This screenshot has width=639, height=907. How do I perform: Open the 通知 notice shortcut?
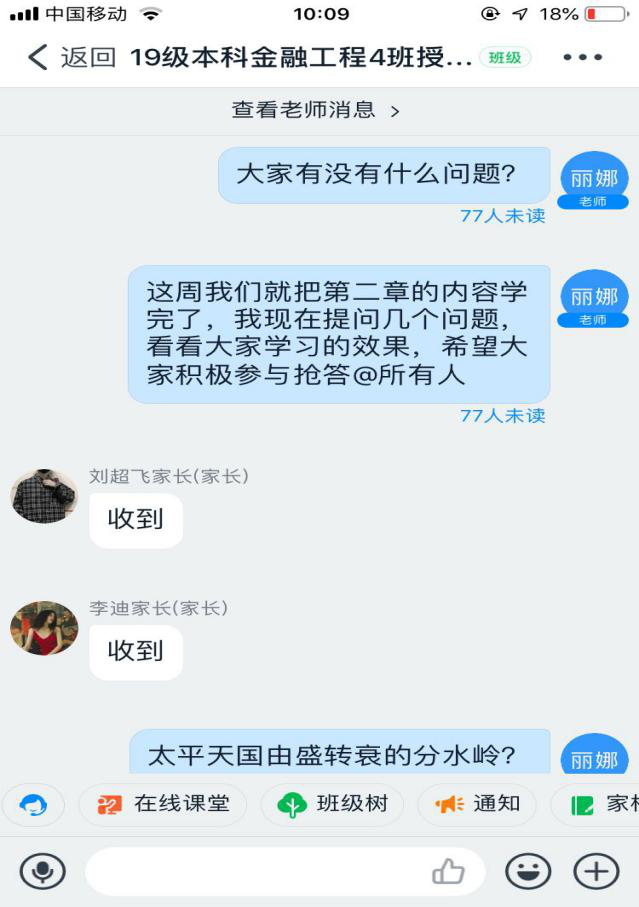tap(477, 805)
